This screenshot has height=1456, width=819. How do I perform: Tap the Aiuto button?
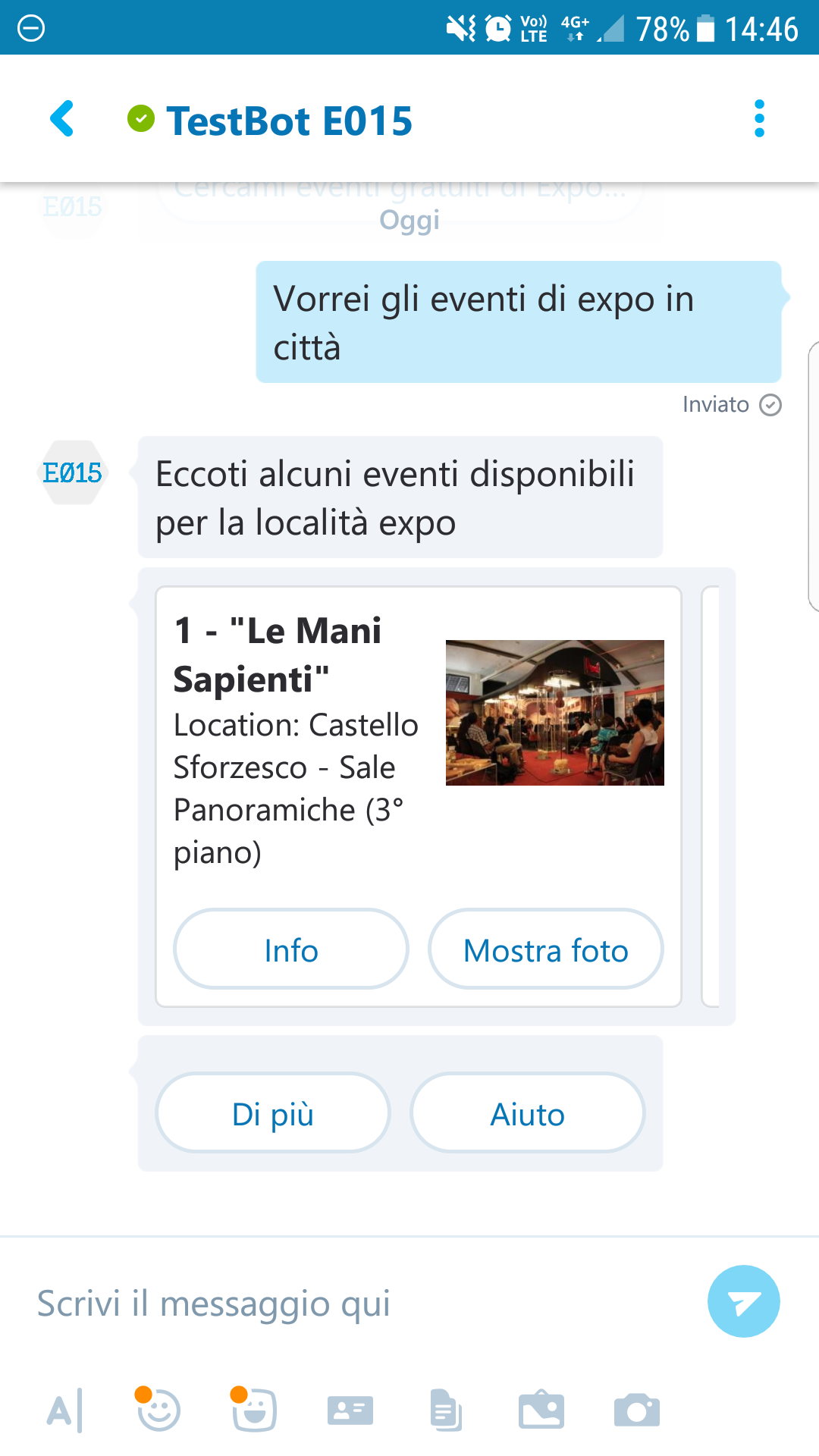coord(528,1114)
